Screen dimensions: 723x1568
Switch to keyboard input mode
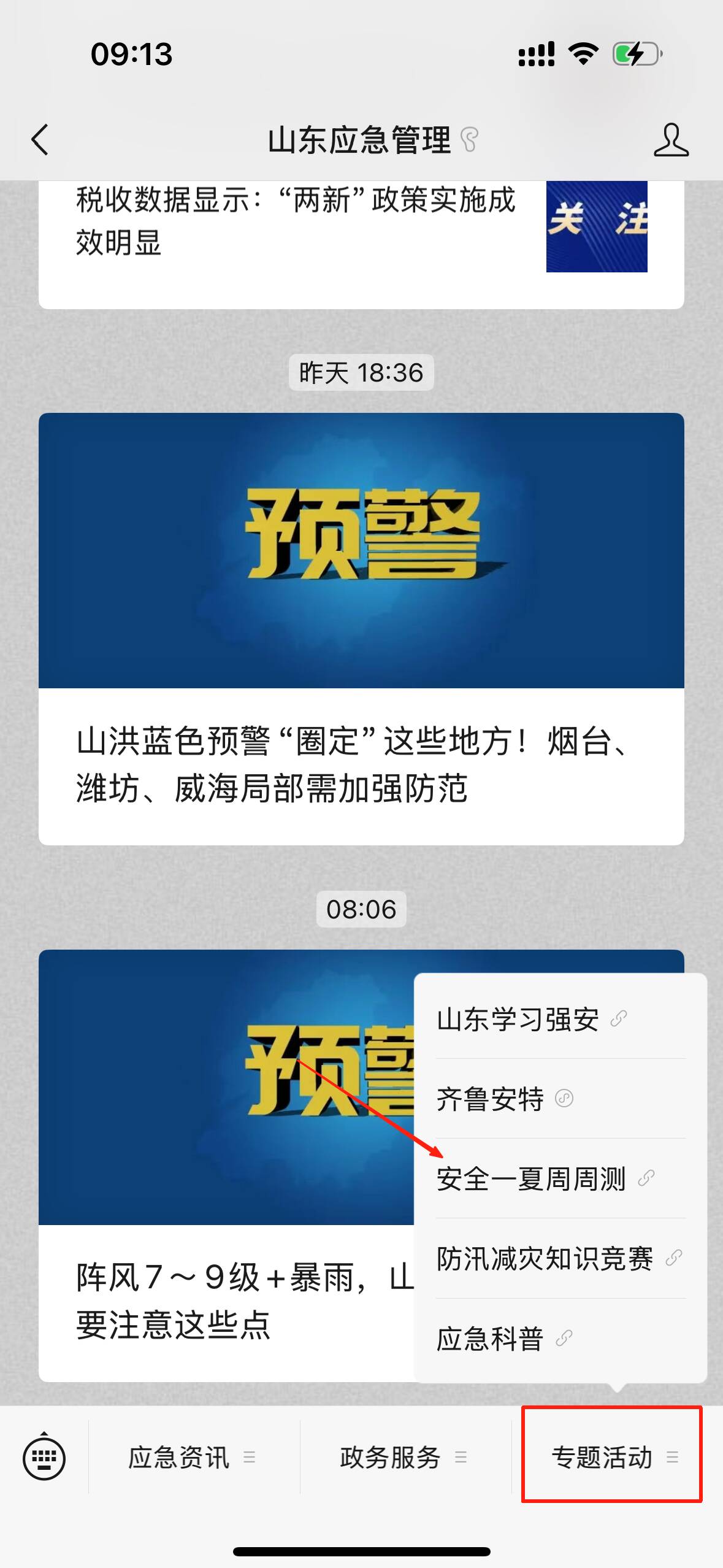tap(44, 1457)
